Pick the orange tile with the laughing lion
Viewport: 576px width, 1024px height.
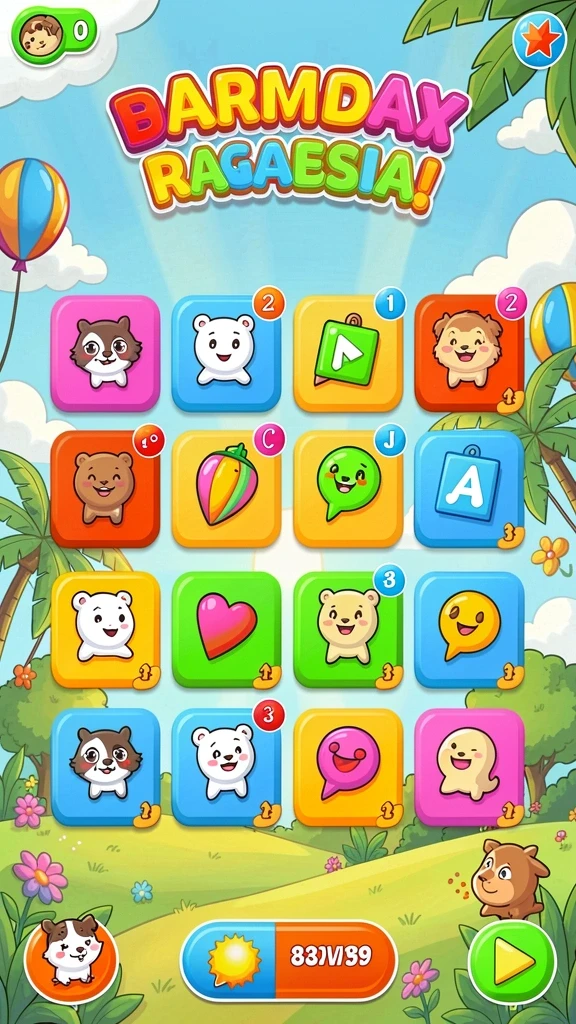(x=470, y=353)
